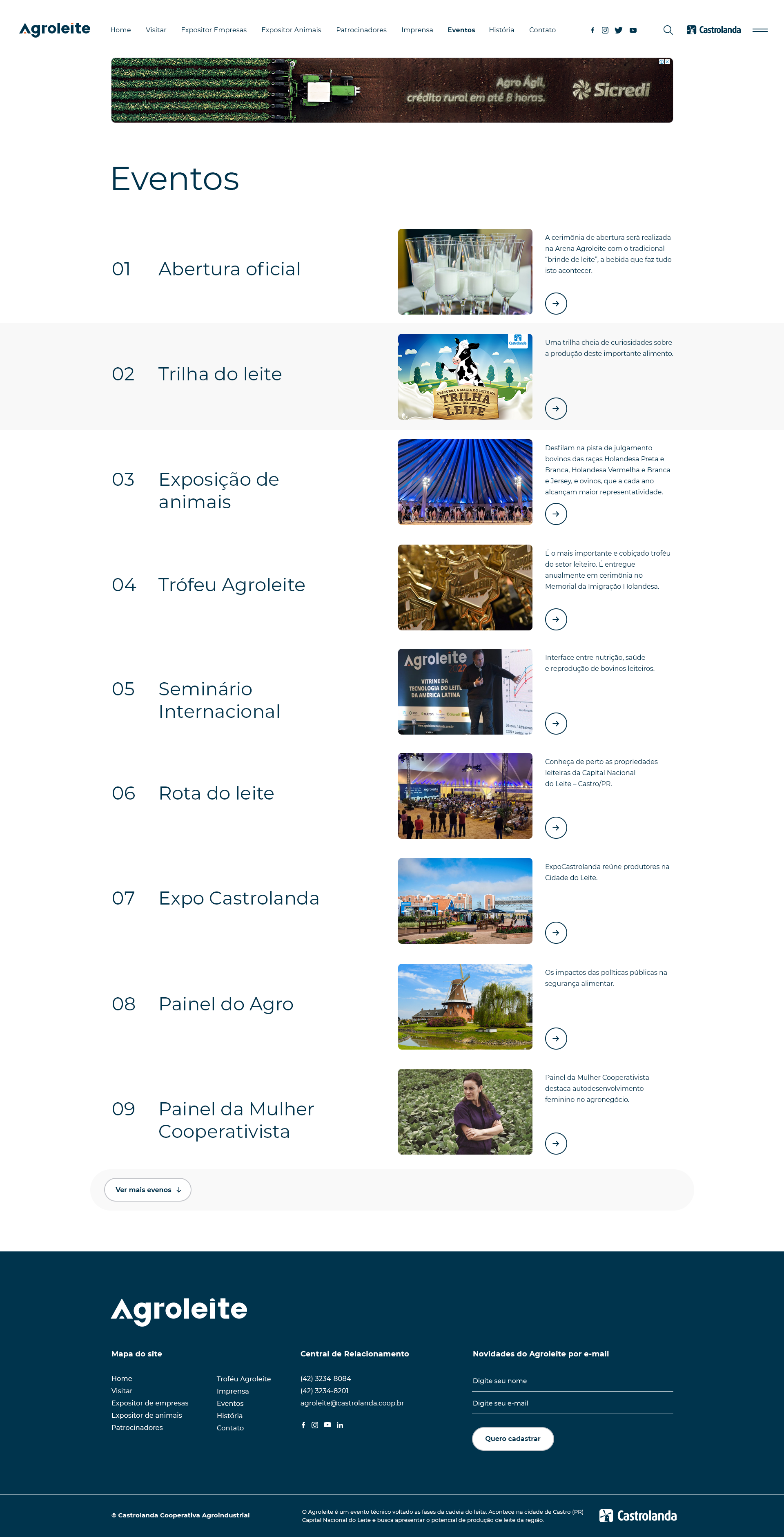784x1537 pixels.
Task: Tap the arrow button for Abertura oficial
Action: coord(556,303)
